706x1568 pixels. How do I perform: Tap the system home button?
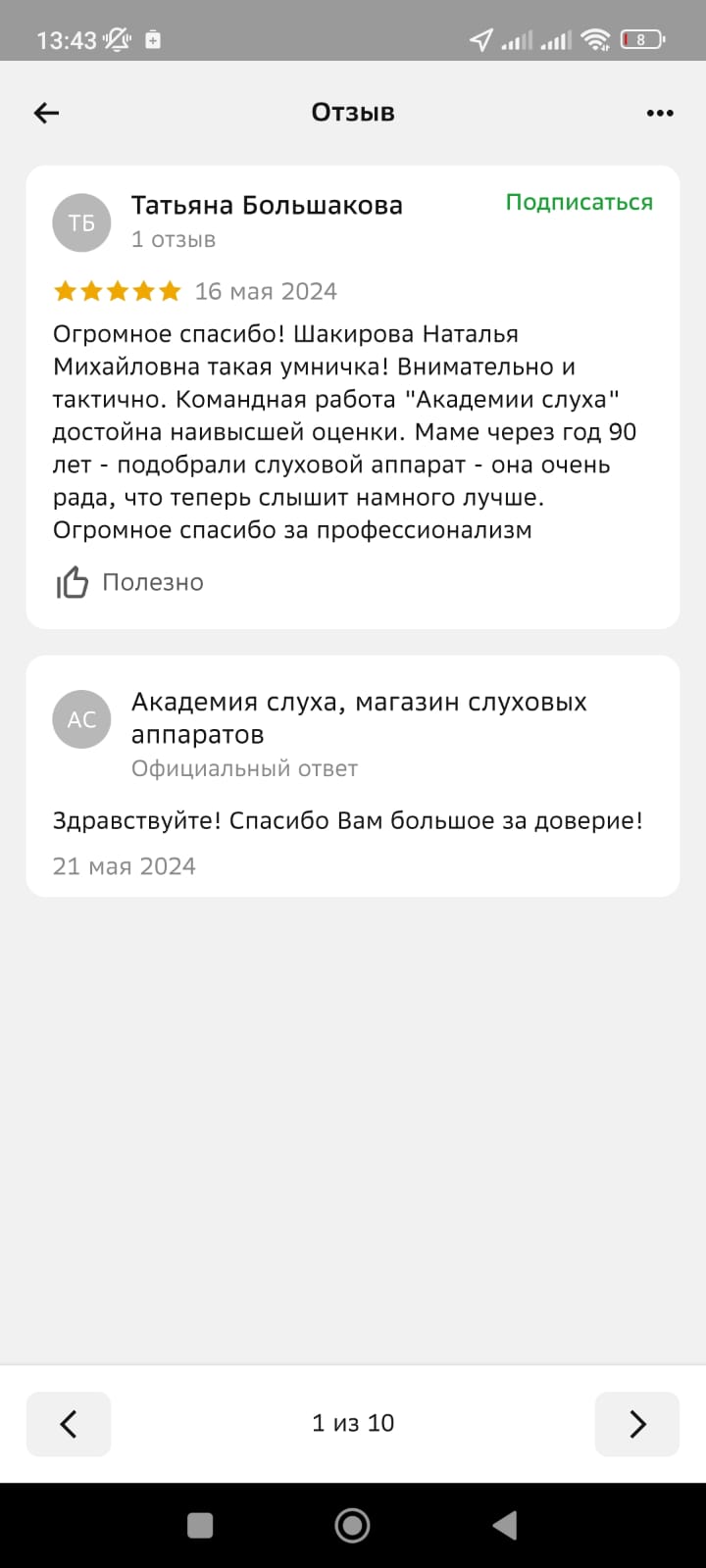352,1525
